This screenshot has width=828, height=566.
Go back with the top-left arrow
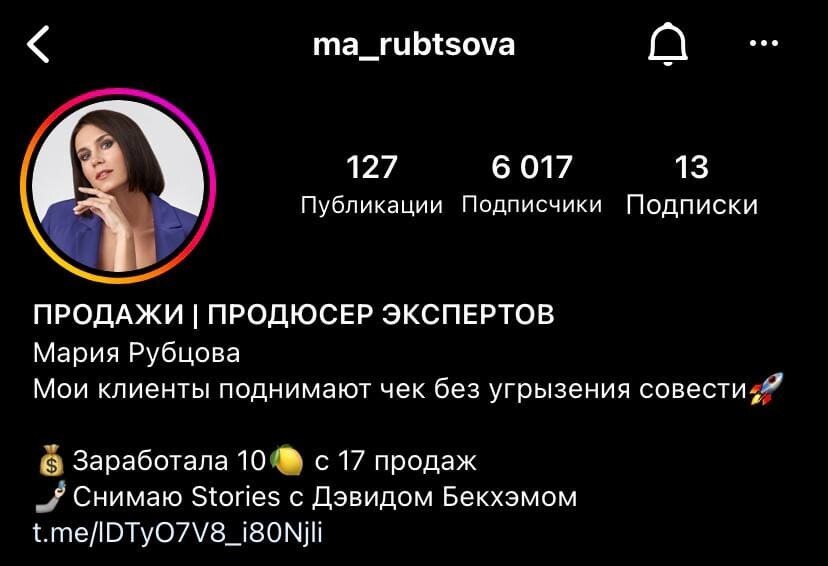click(38, 45)
